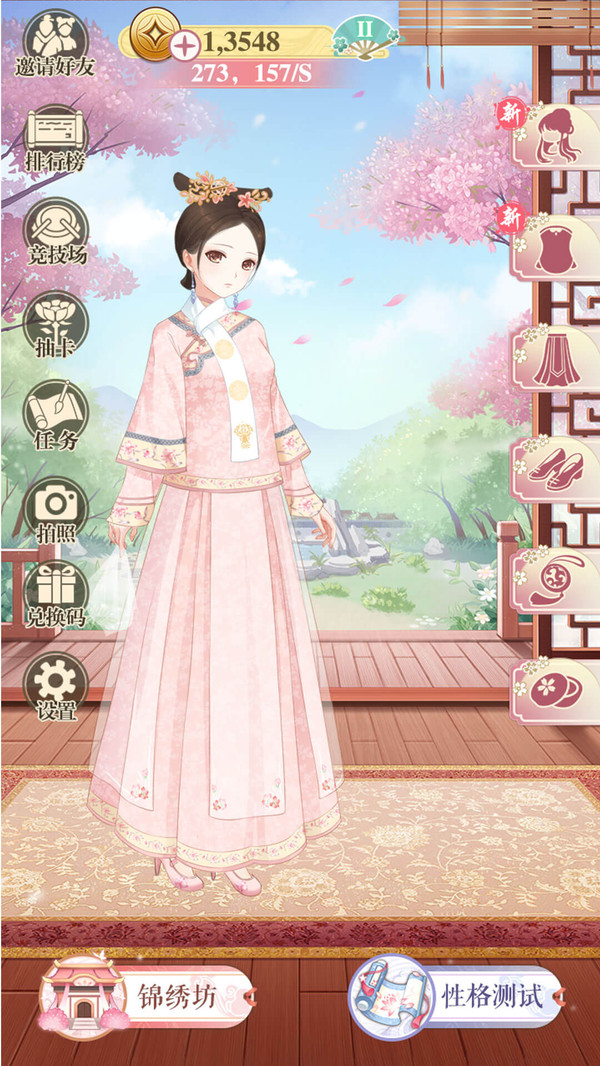Image resolution: width=600 pixels, height=1066 pixels.
Task: Start the 性格测试 personality test
Action: pos(455,997)
